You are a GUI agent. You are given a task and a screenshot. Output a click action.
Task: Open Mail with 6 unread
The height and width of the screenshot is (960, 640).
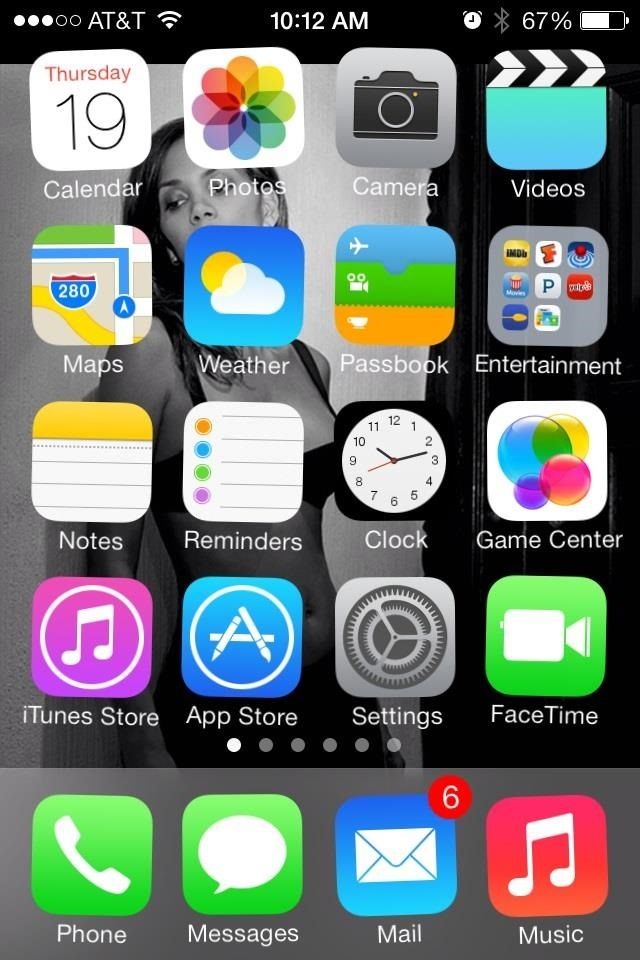point(396,855)
